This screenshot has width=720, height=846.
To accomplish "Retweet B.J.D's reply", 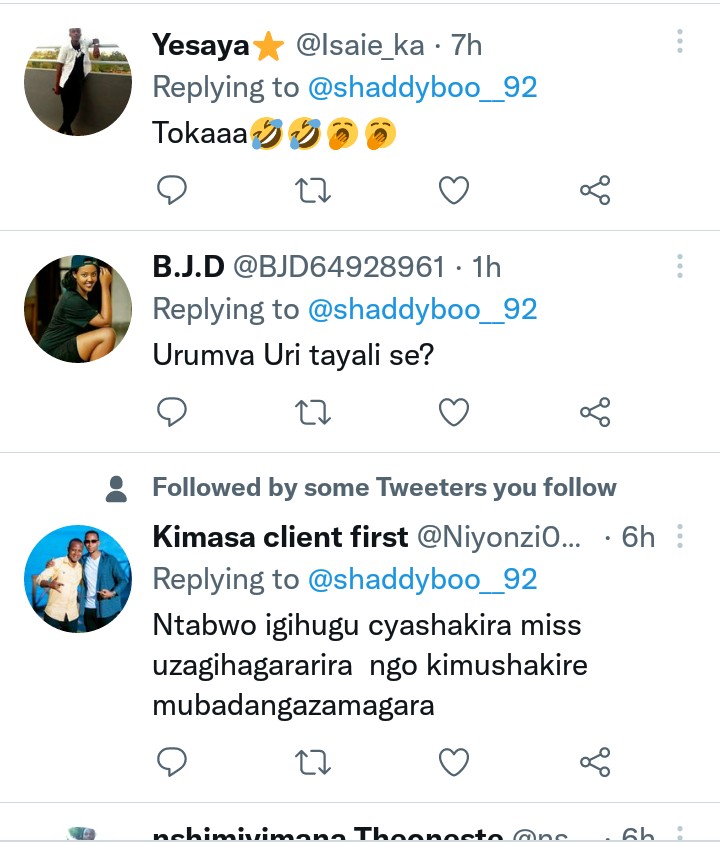I will 314,411.
